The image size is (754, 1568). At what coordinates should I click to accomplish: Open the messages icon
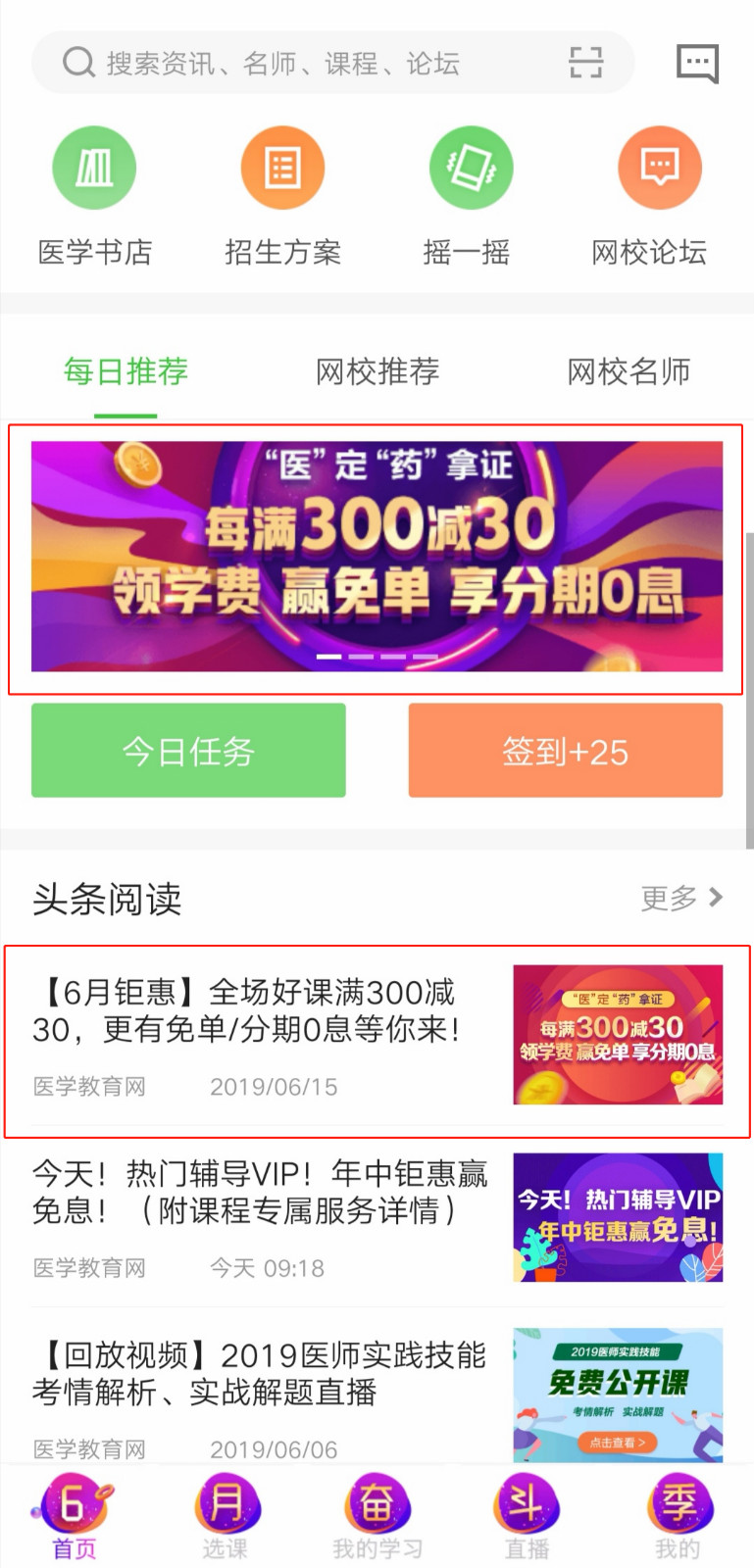[x=697, y=64]
